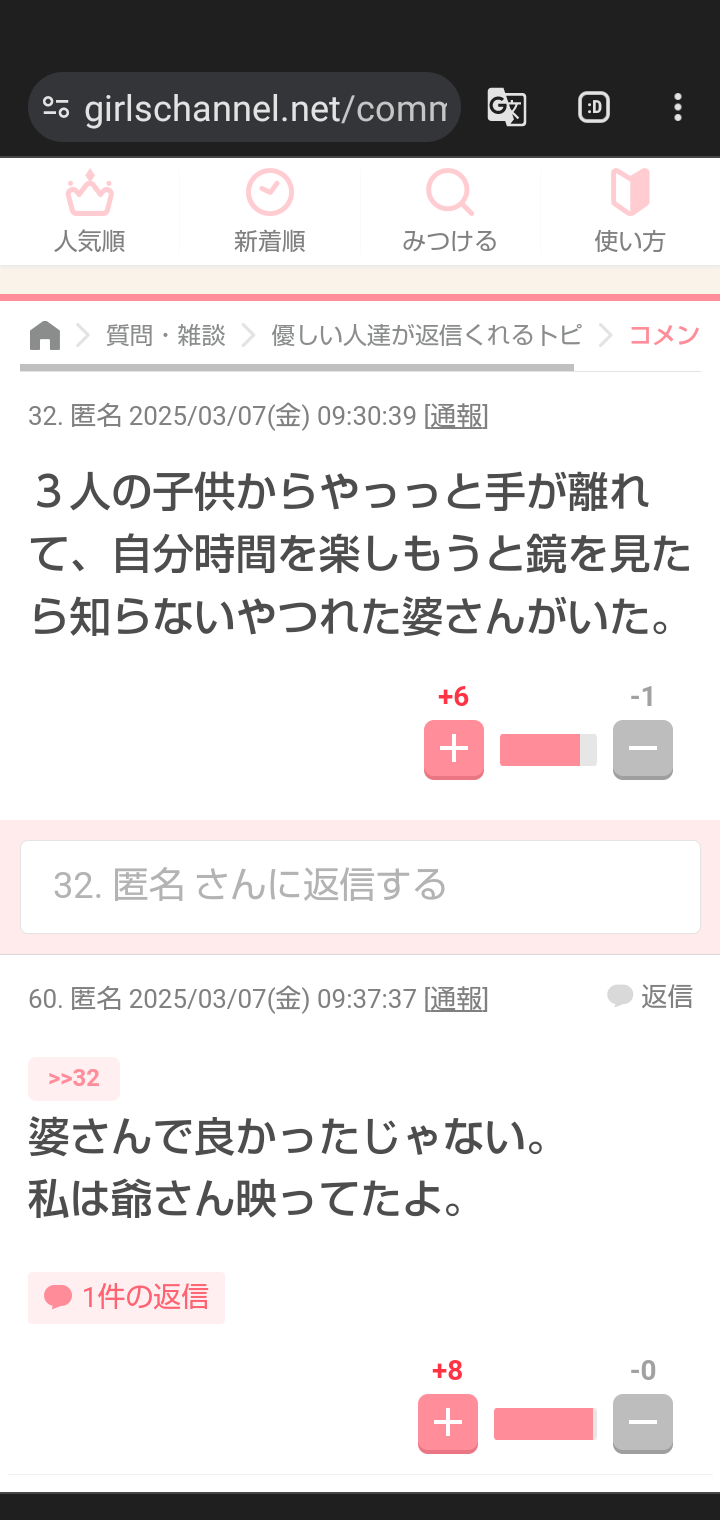Go to the home breadcrumb icon
720x1520 pixels.
point(45,336)
